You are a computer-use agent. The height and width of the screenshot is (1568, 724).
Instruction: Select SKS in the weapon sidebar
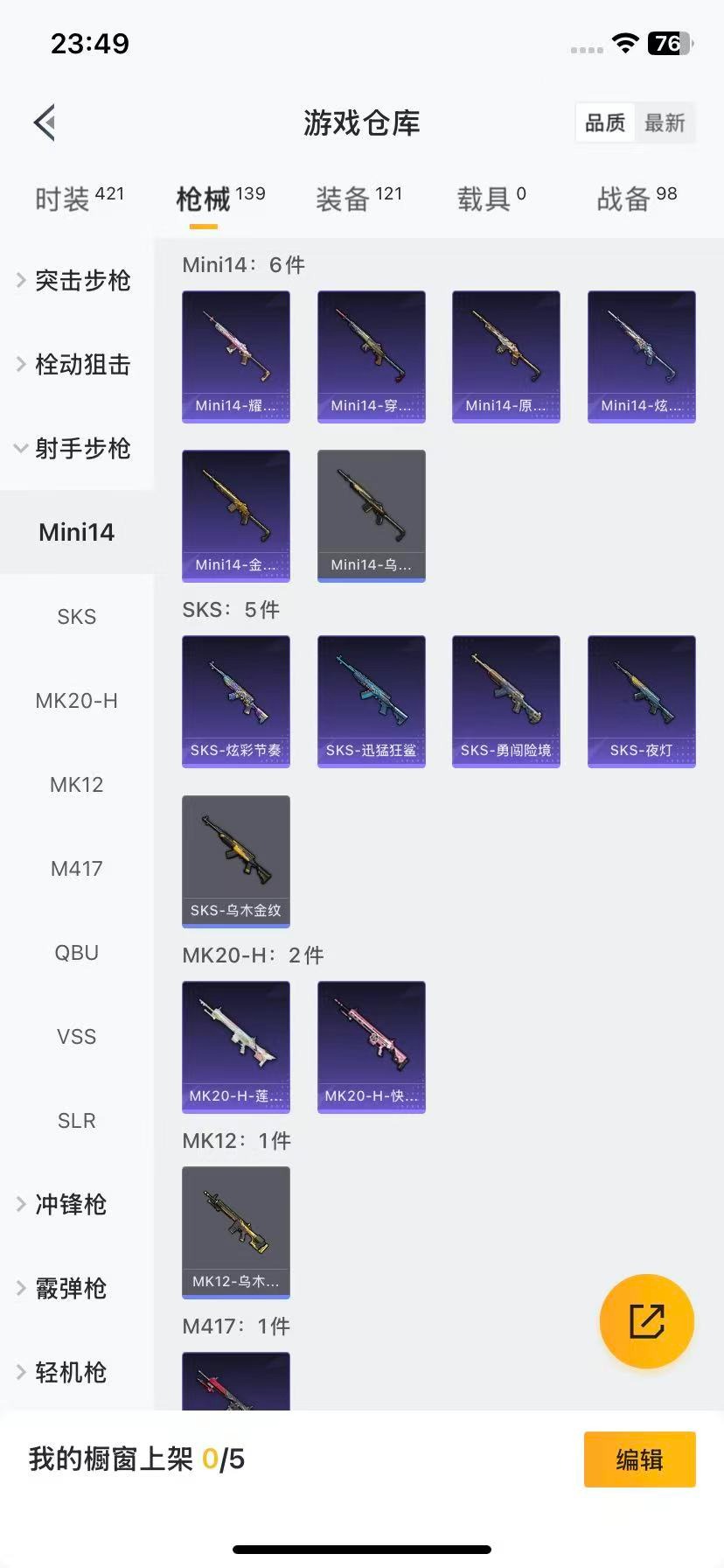point(76,616)
